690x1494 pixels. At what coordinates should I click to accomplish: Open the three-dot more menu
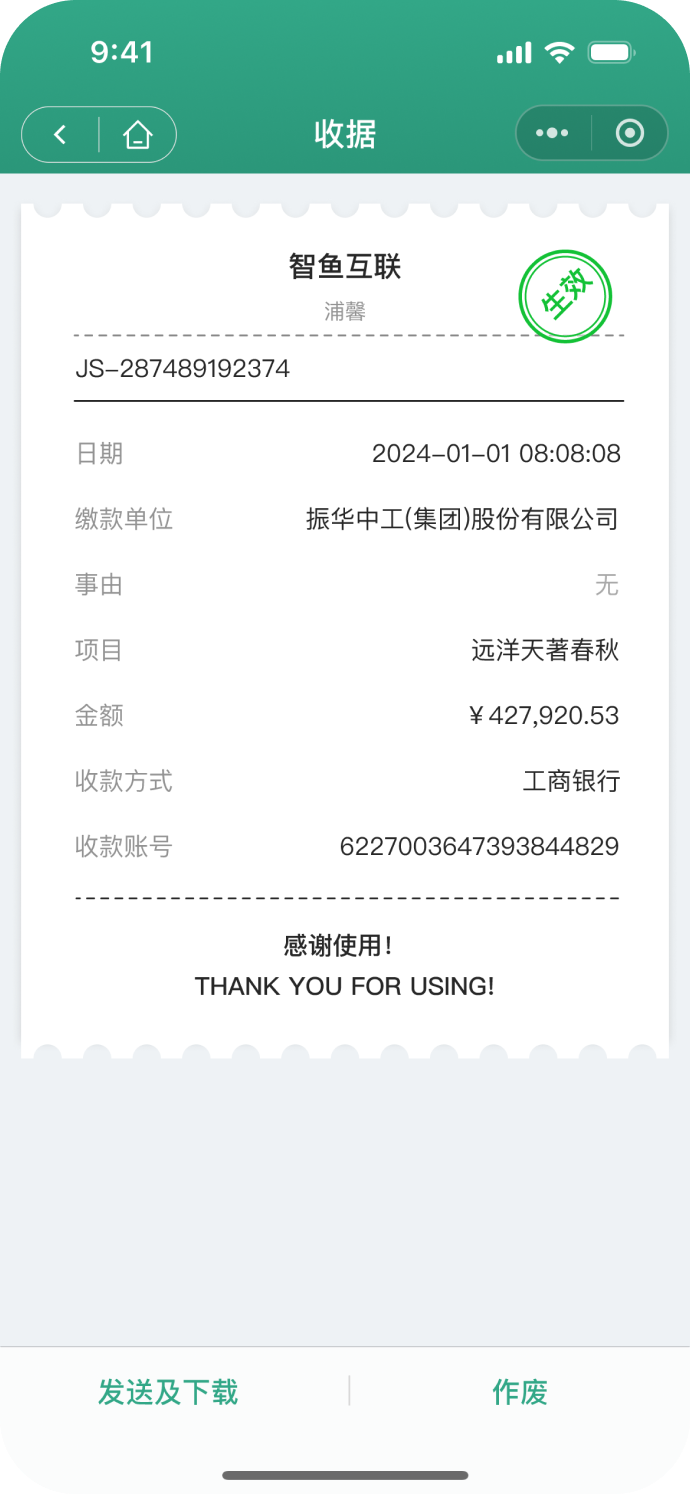552,133
